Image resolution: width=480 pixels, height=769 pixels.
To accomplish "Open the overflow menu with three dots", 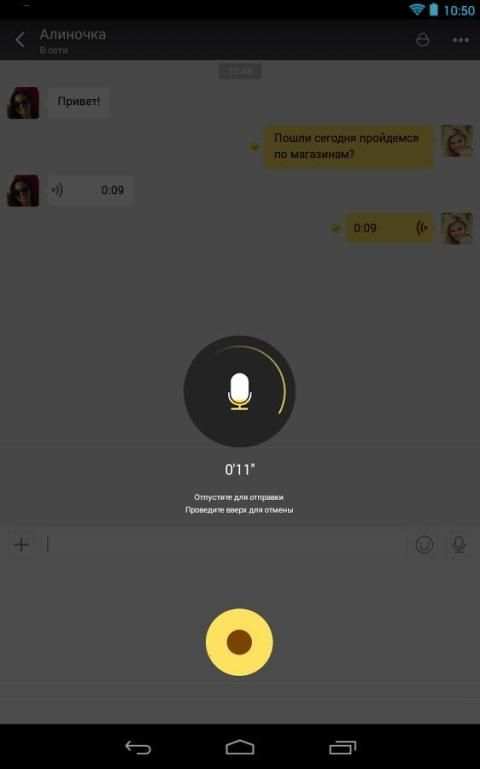I will [460, 40].
